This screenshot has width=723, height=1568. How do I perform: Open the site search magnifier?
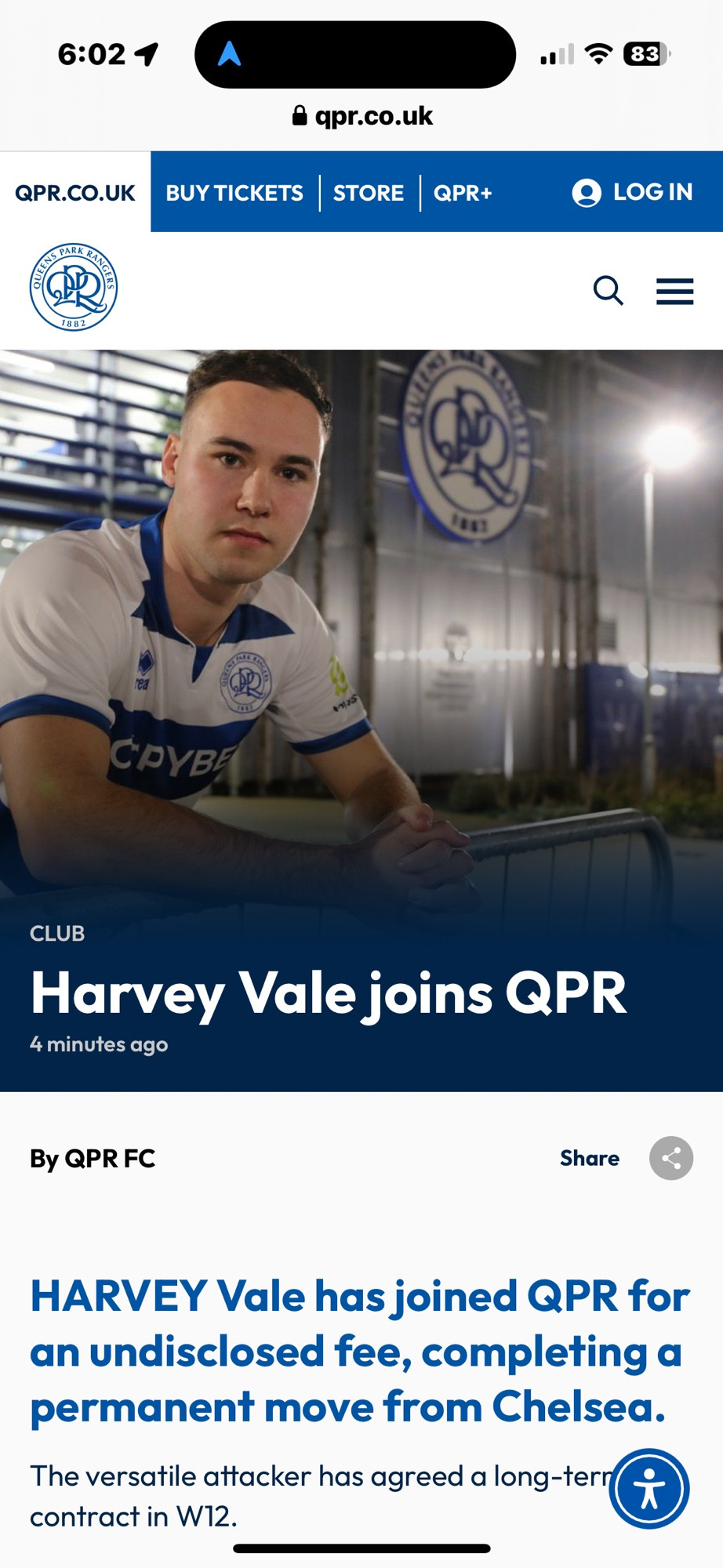click(608, 291)
